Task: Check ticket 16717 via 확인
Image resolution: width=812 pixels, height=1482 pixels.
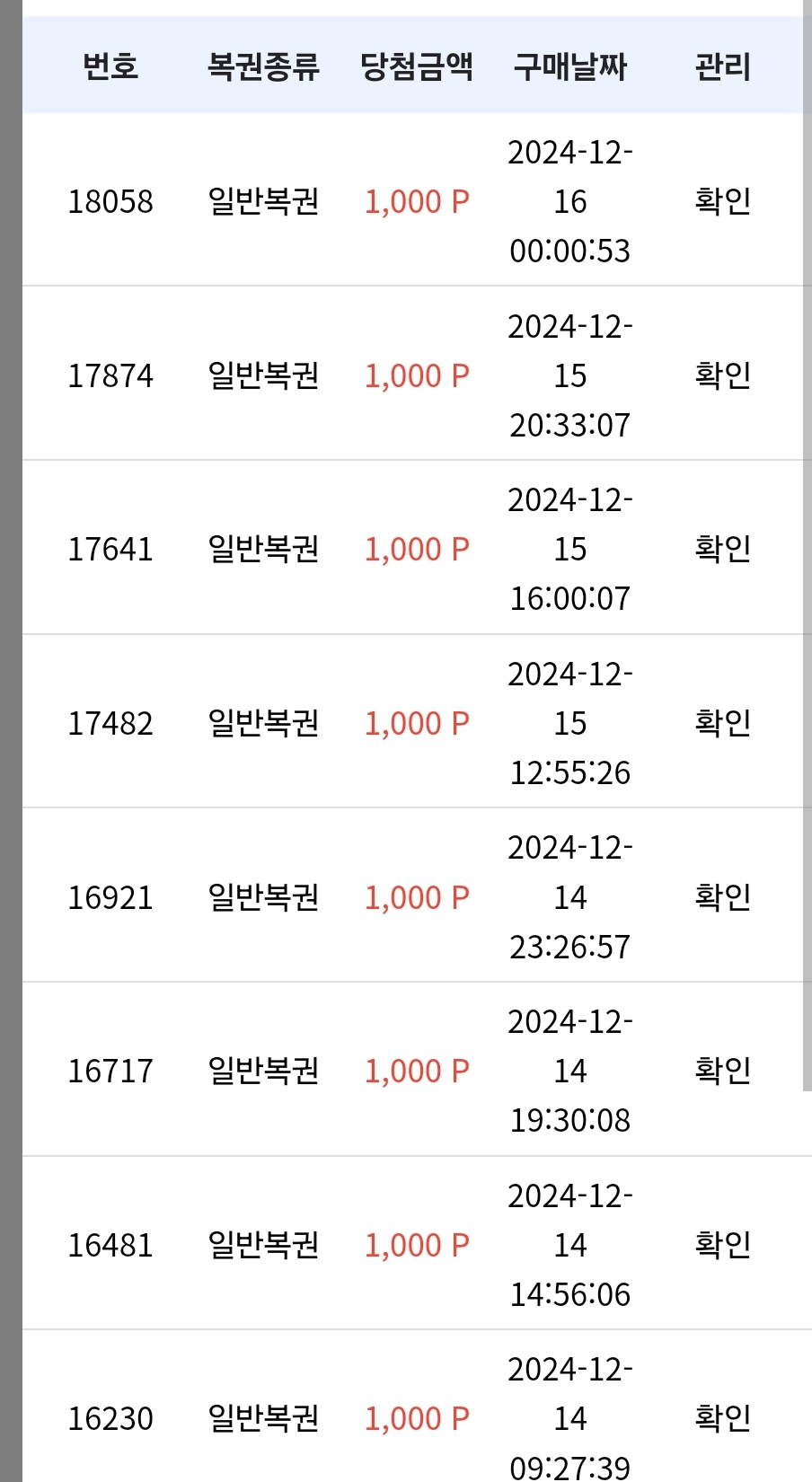Action: pyautogui.click(x=723, y=1070)
